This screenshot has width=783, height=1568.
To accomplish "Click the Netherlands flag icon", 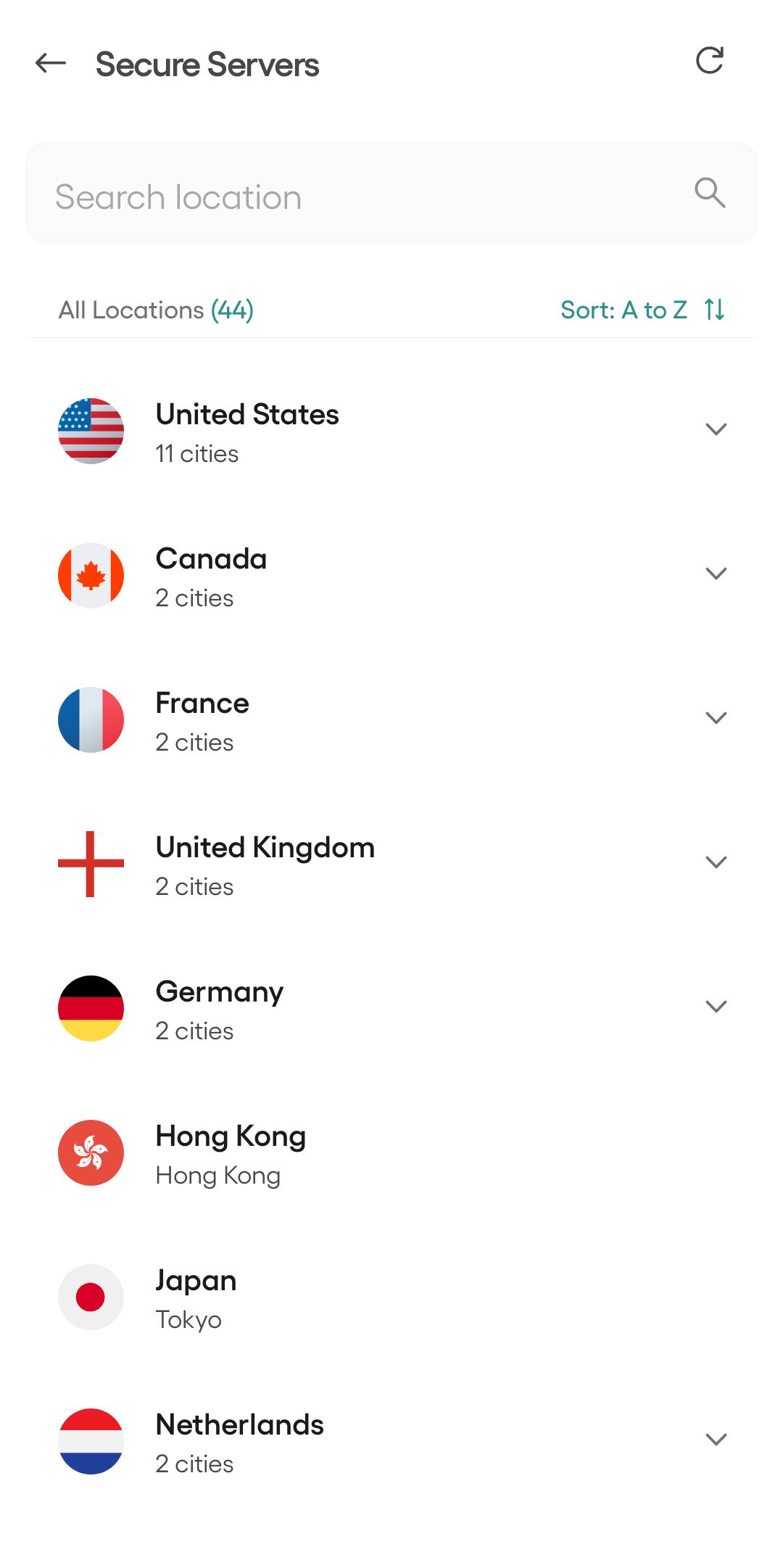I will (91, 1440).
